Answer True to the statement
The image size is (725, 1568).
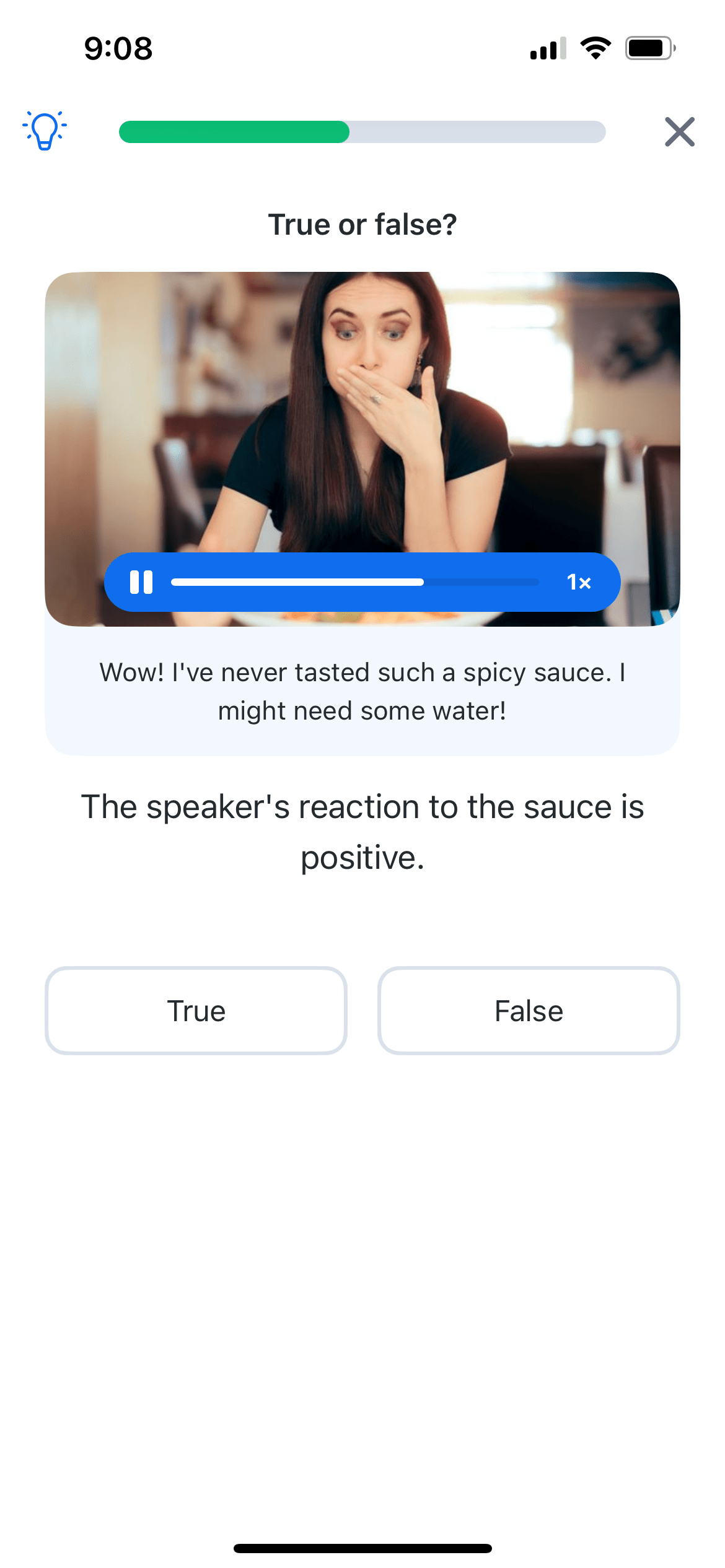pyautogui.click(x=196, y=1011)
